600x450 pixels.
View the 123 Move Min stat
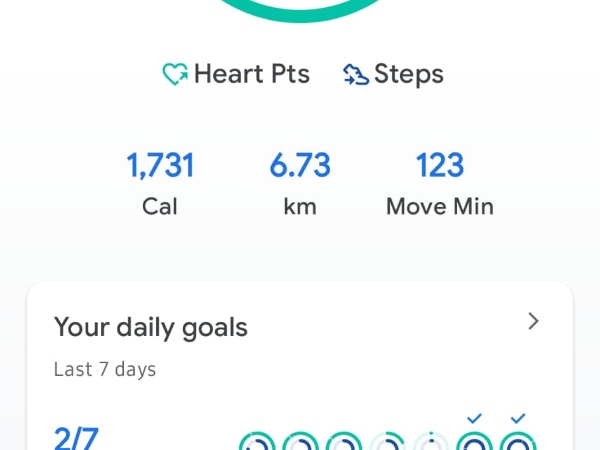[440, 183]
